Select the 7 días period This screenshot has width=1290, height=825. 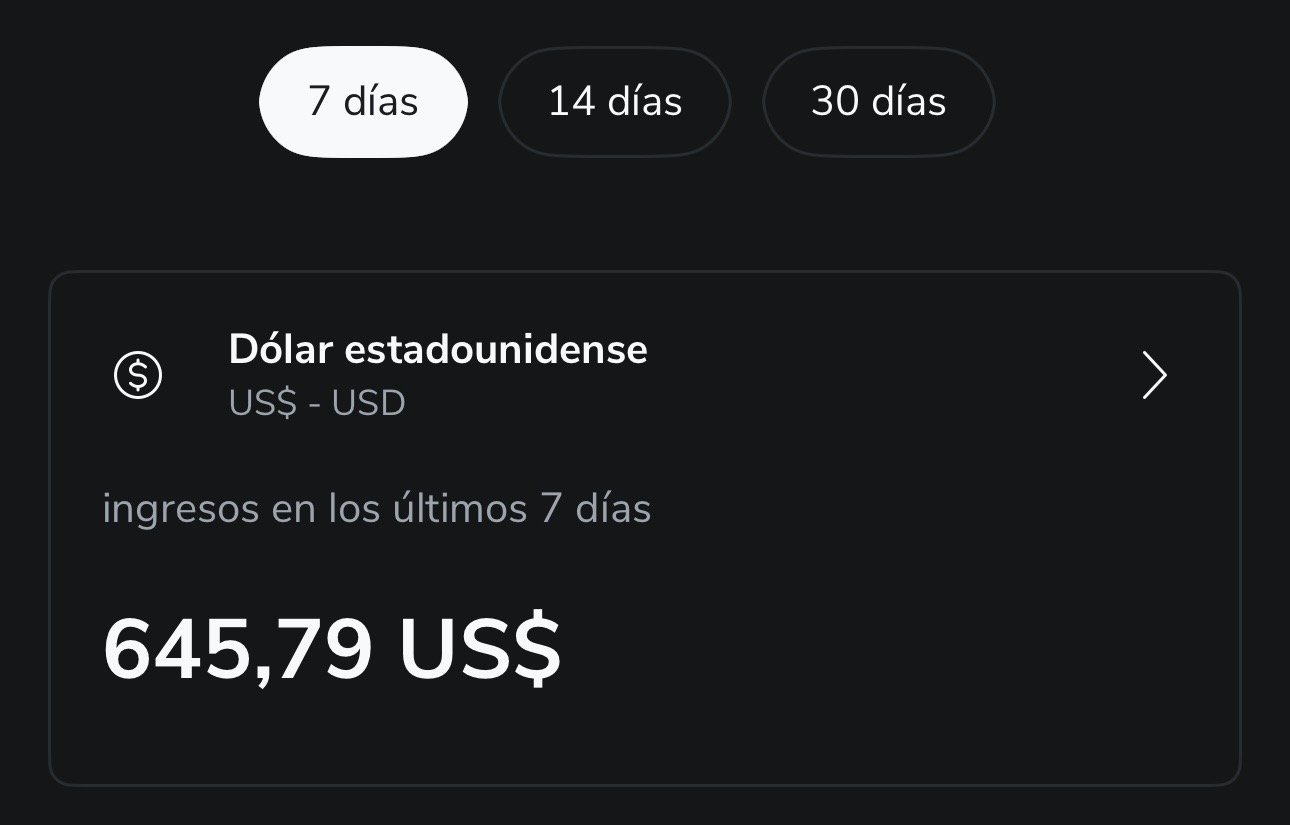(363, 102)
